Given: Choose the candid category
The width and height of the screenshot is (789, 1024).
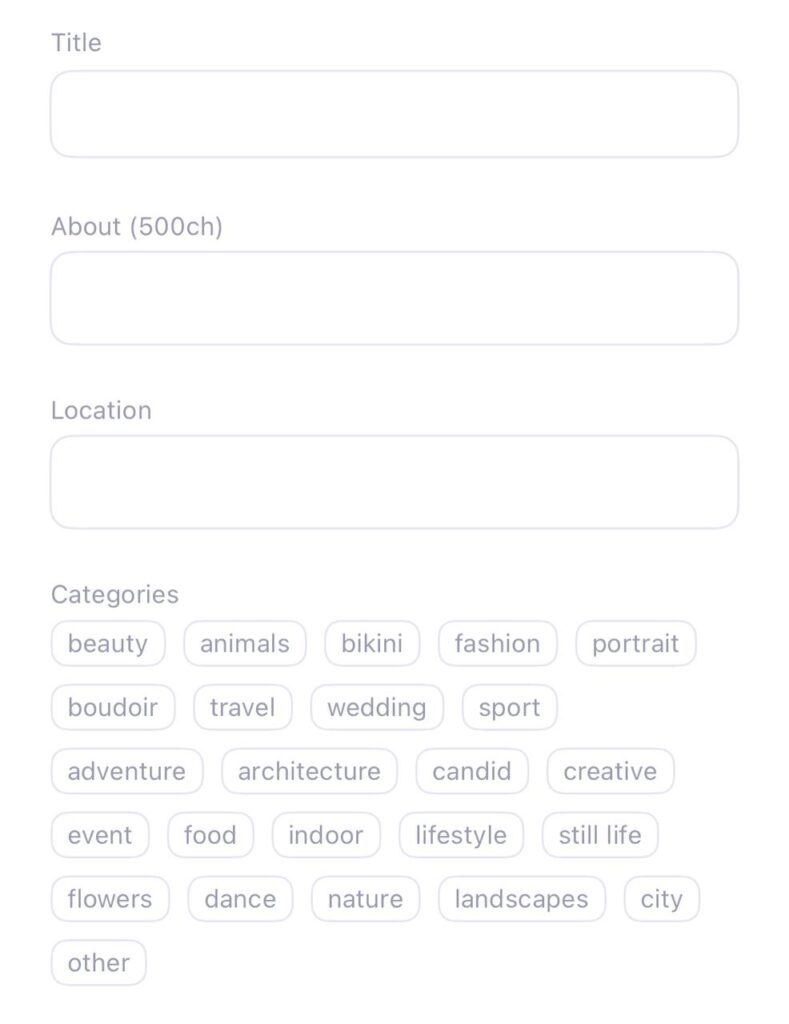Looking at the screenshot, I should (472, 772).
